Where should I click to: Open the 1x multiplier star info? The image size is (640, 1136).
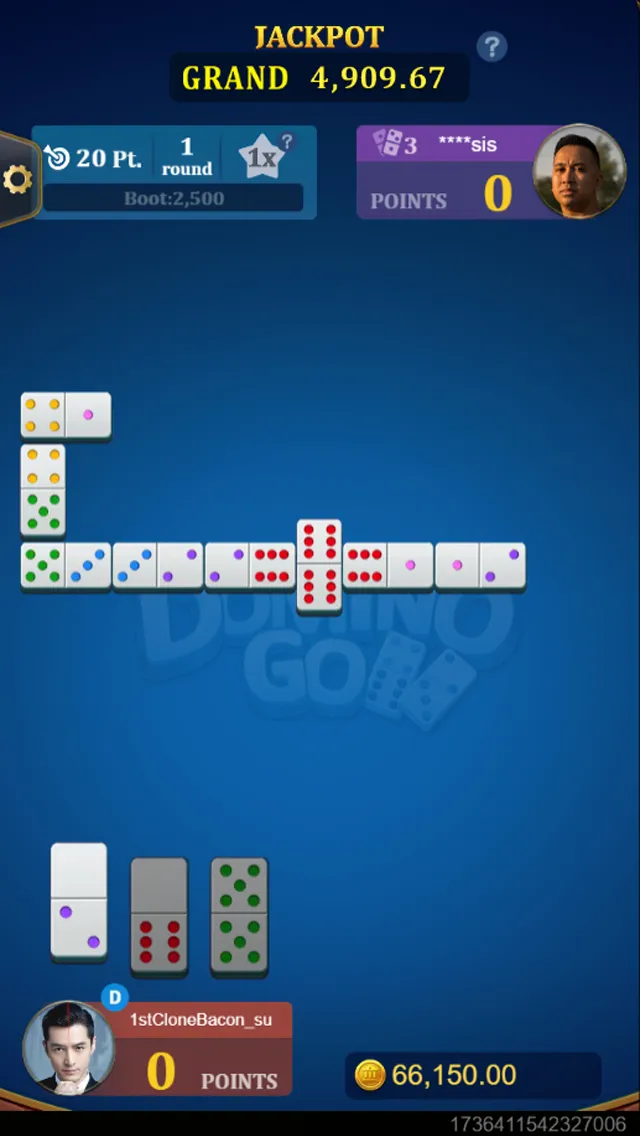pyautogui.click(x=263, y=158)
